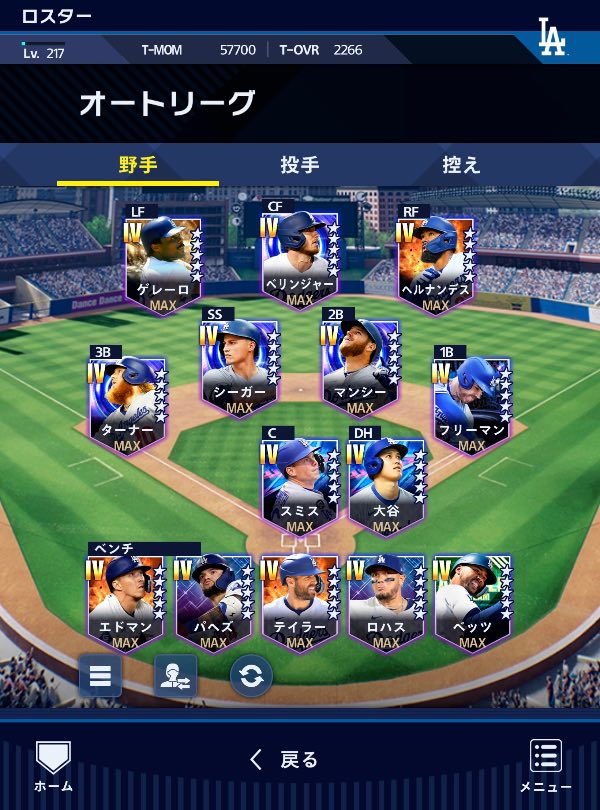This screenshot has height=810, width=600.
Task: Tap the player swap icon
Action: 176,676
